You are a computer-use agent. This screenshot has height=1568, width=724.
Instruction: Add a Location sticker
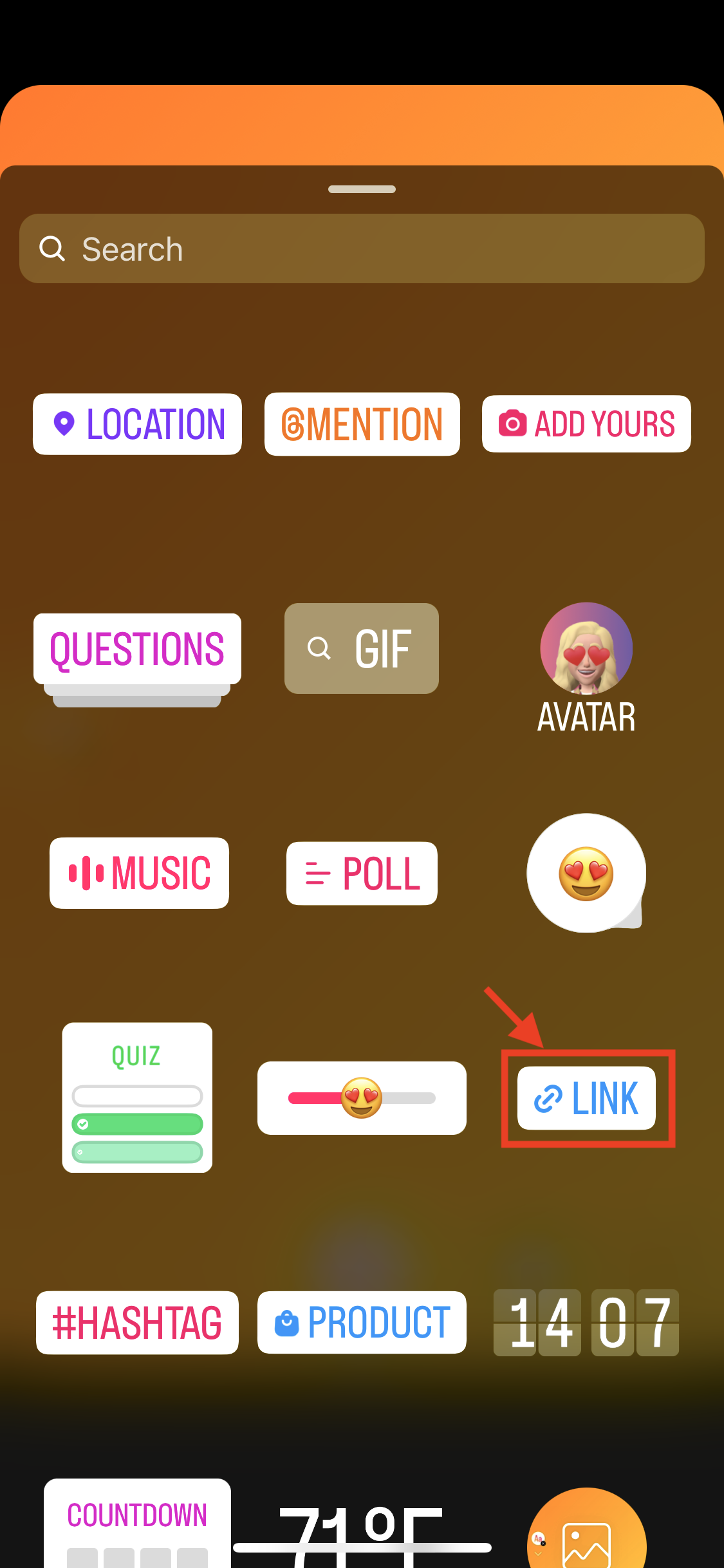pos(137,424)
